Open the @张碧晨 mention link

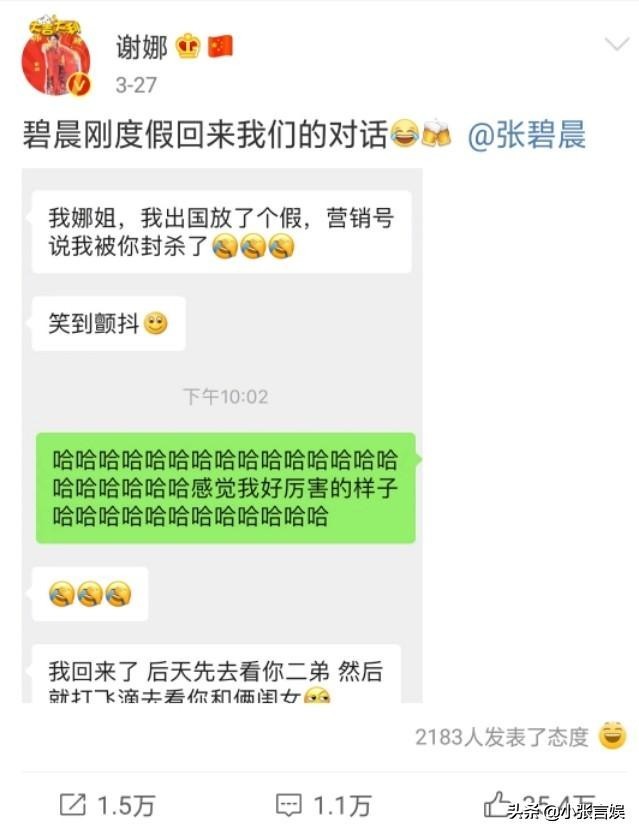pyautogui.click(x=527, y=135)
